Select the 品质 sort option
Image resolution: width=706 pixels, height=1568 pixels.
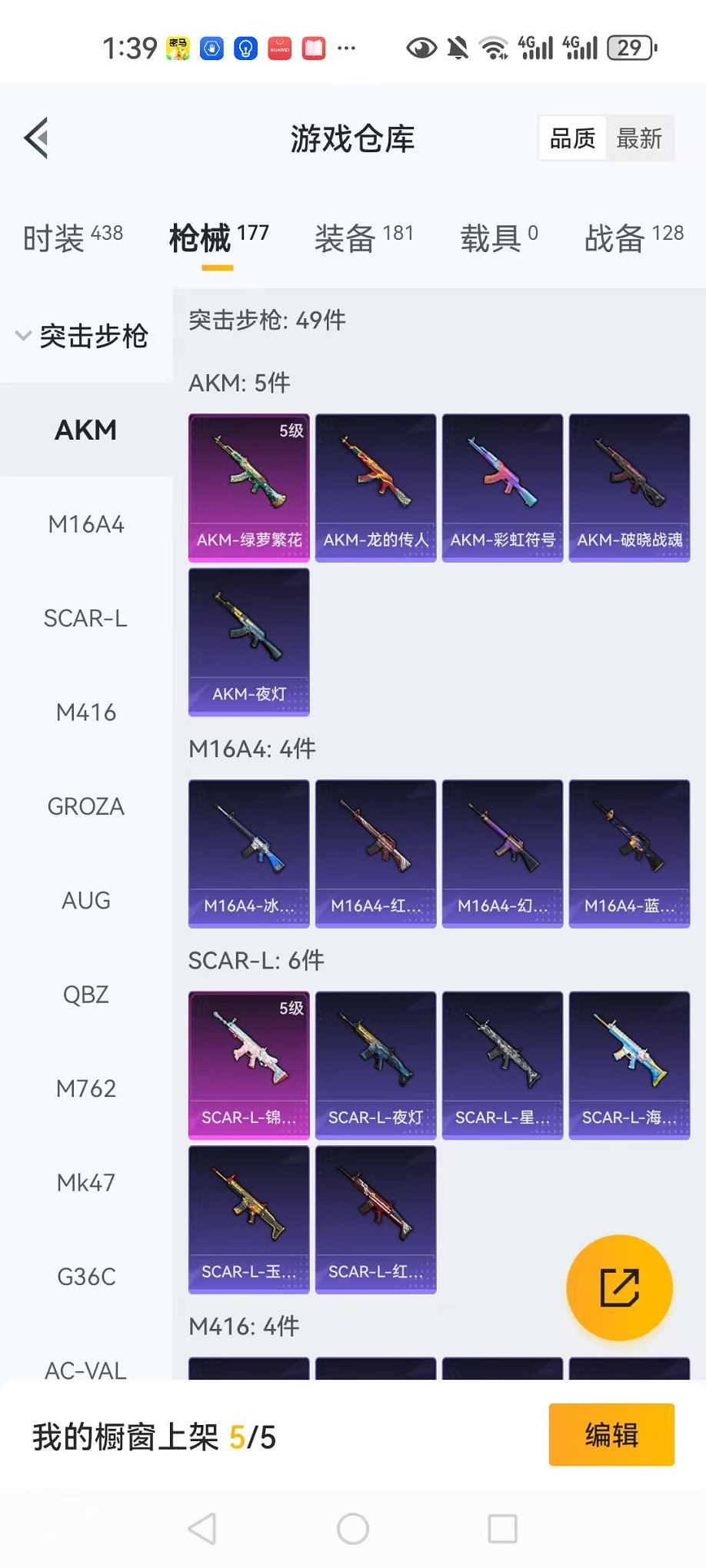pos(573,139)
